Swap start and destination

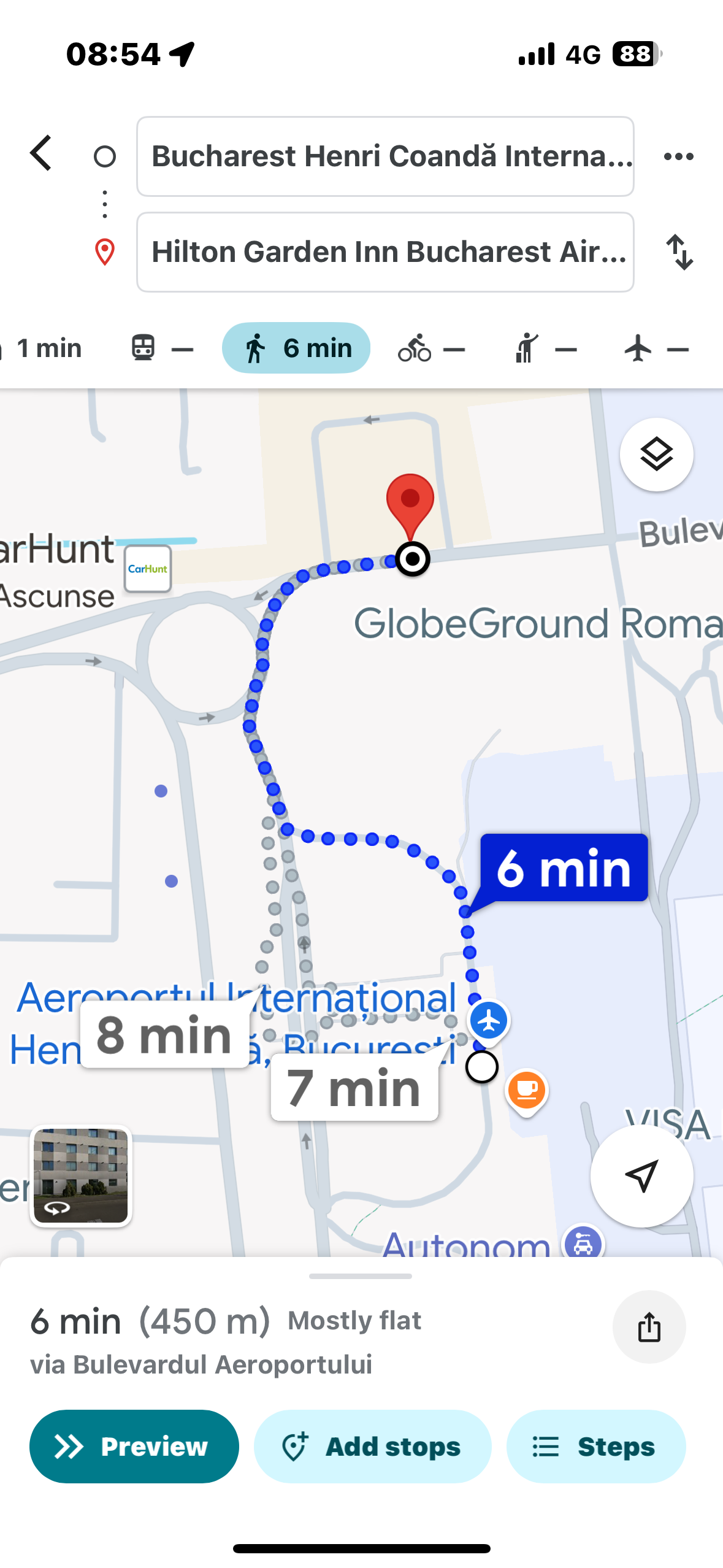(679, 252)
